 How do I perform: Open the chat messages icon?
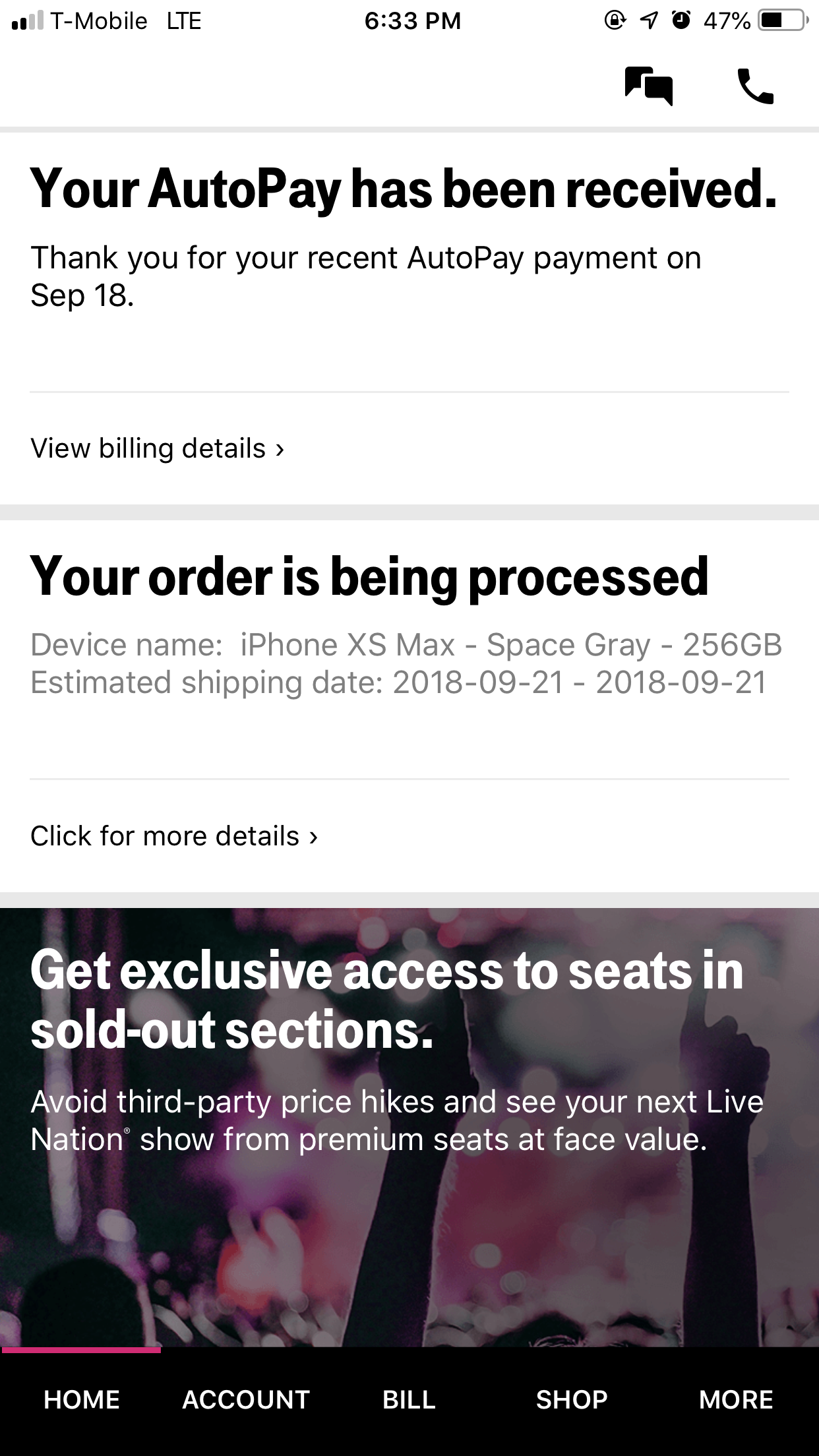(649, 86)
